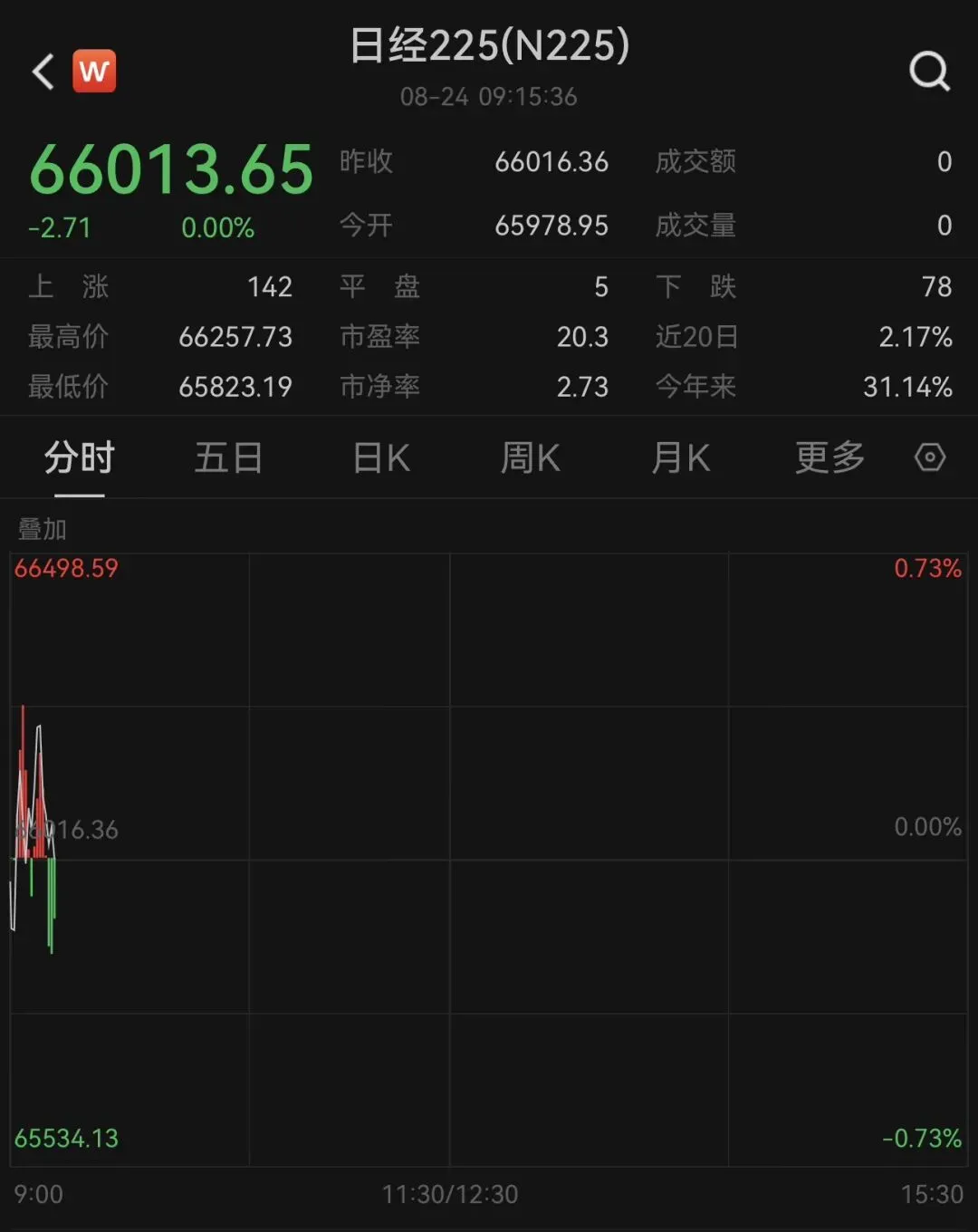978x1232 pixels.
Task: Open the chart settings hexagon icon
Action: pos(930,457)
